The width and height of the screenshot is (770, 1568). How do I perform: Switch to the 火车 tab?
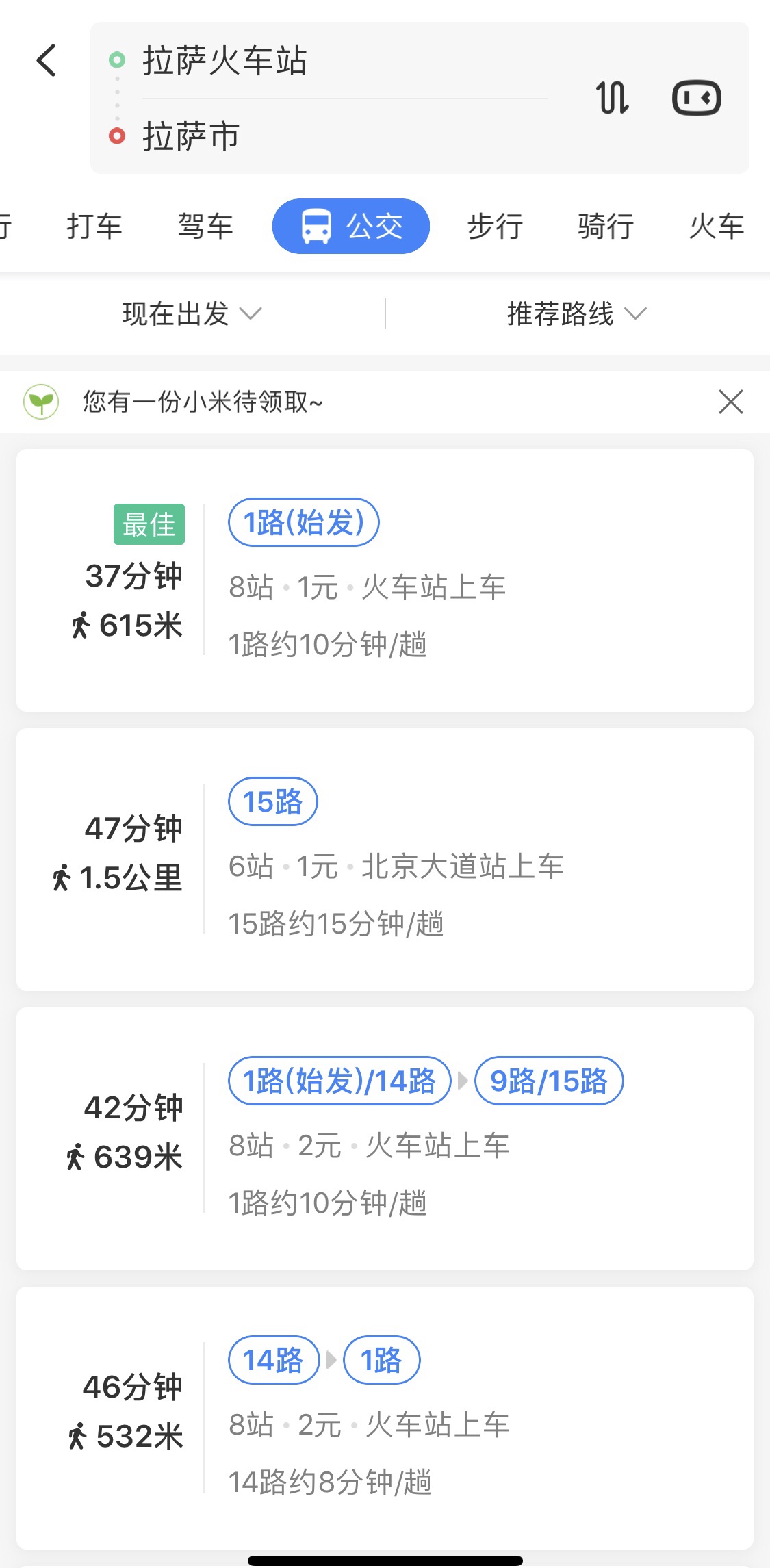tap(717, 226)
